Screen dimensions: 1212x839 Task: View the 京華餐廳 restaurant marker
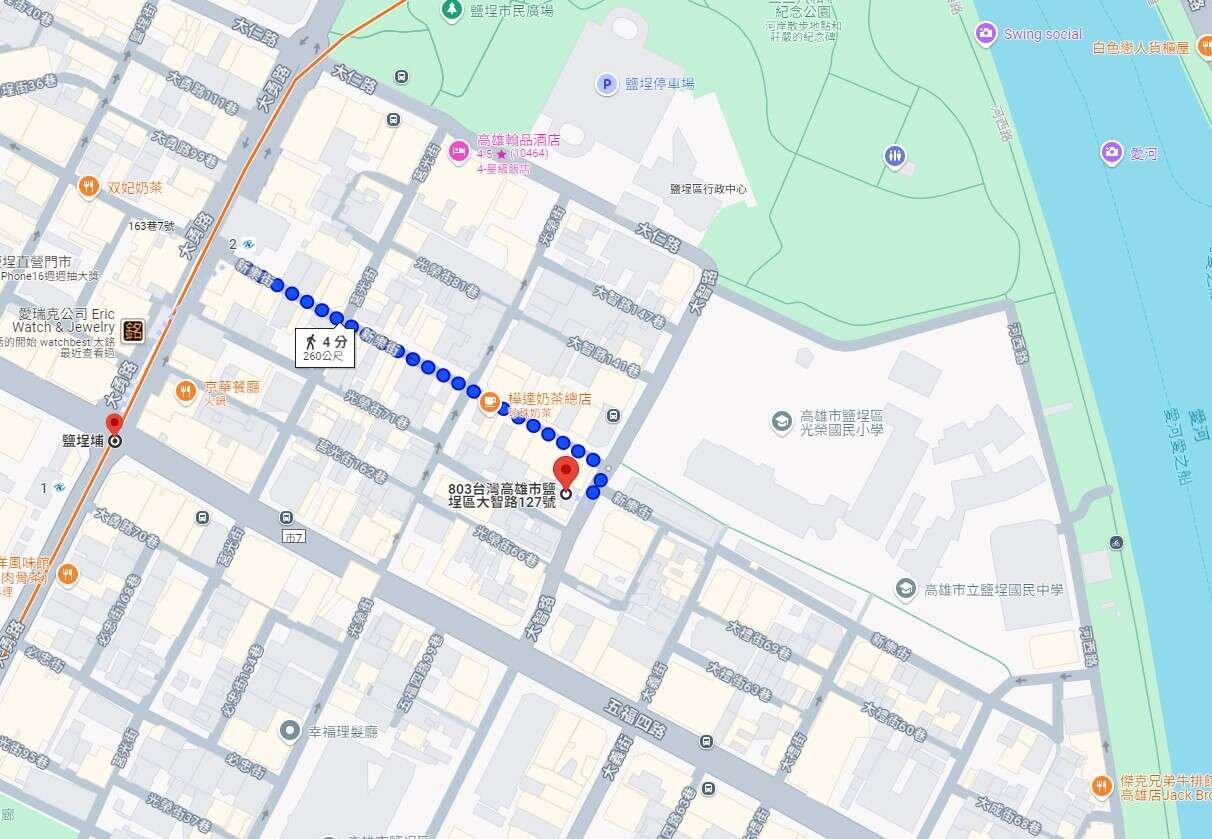184,391
